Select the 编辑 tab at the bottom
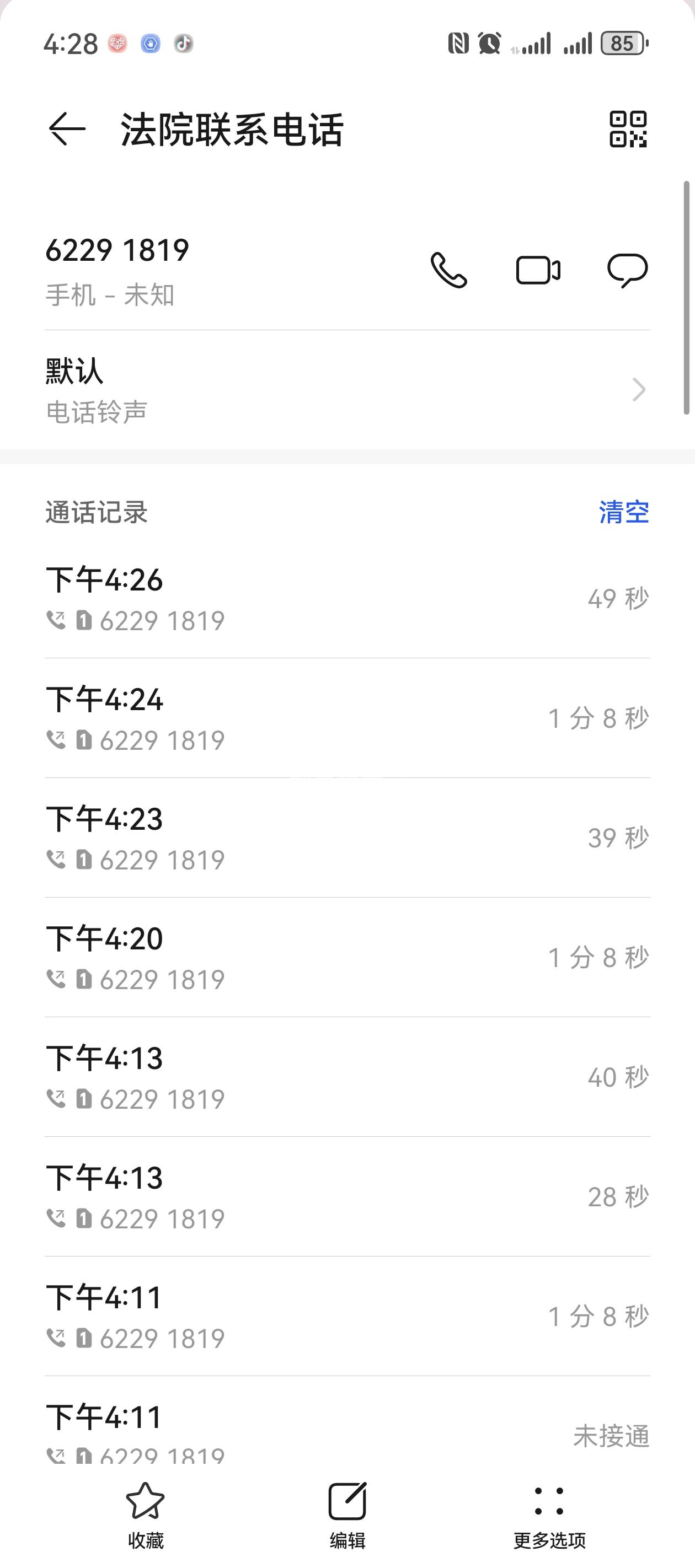Screen dimensions: 695x1568 tap(347, 1516)
